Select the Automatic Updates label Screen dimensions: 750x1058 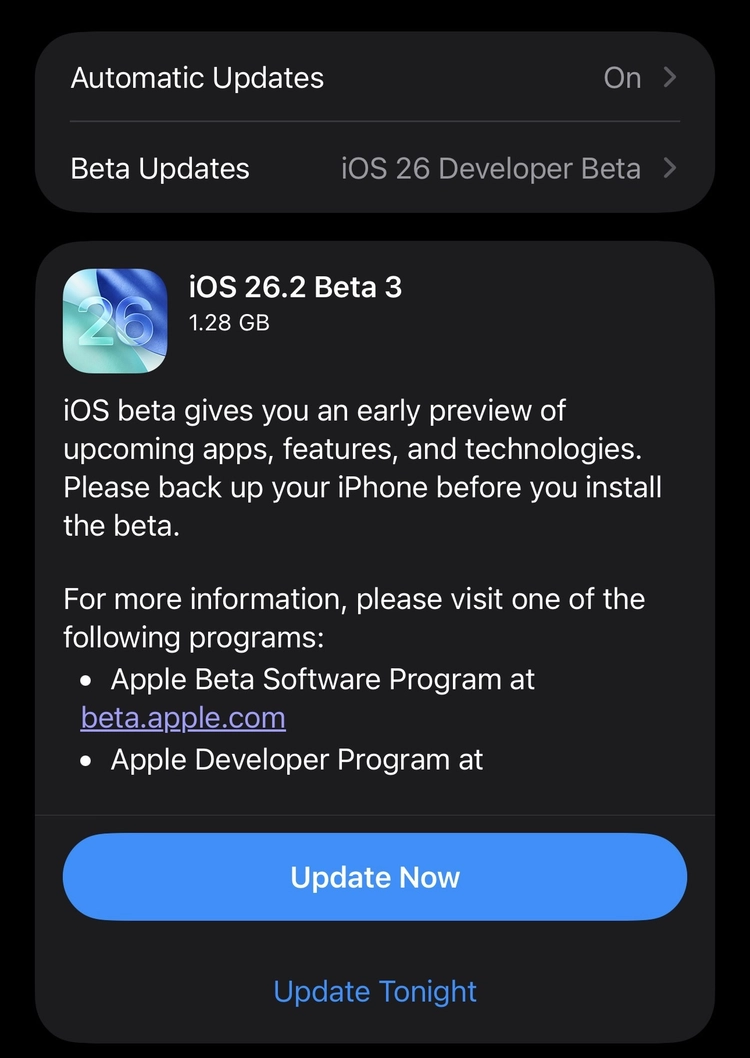click(x=196, y=78)
